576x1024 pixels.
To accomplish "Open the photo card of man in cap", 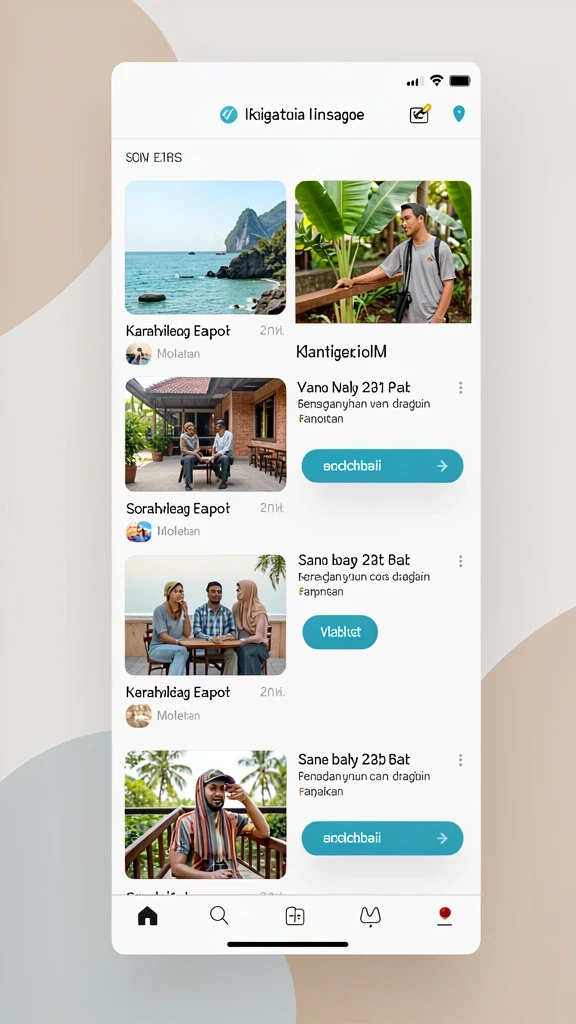I will pyautogui.click(x=205, y=814).
